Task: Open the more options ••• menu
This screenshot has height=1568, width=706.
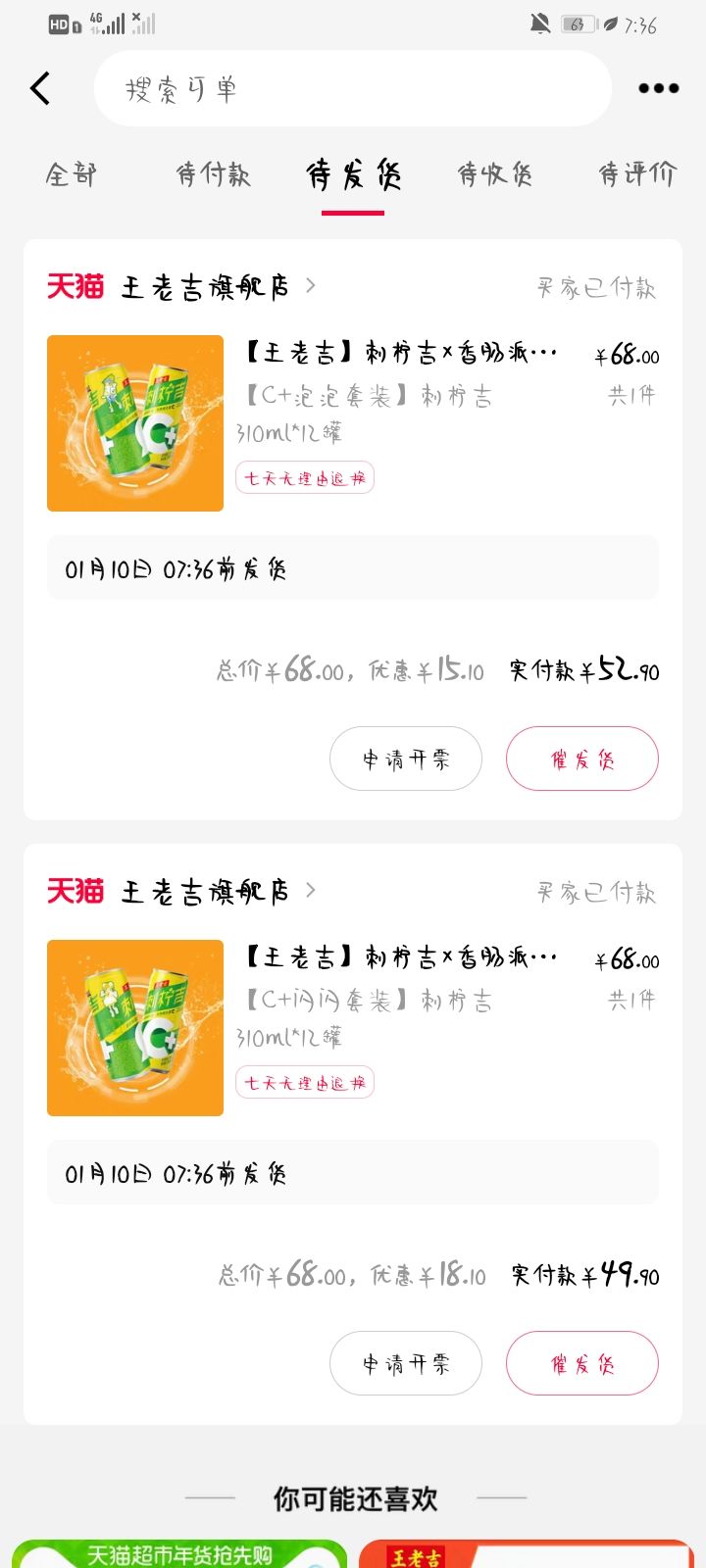Action: [x=657, y=87]
